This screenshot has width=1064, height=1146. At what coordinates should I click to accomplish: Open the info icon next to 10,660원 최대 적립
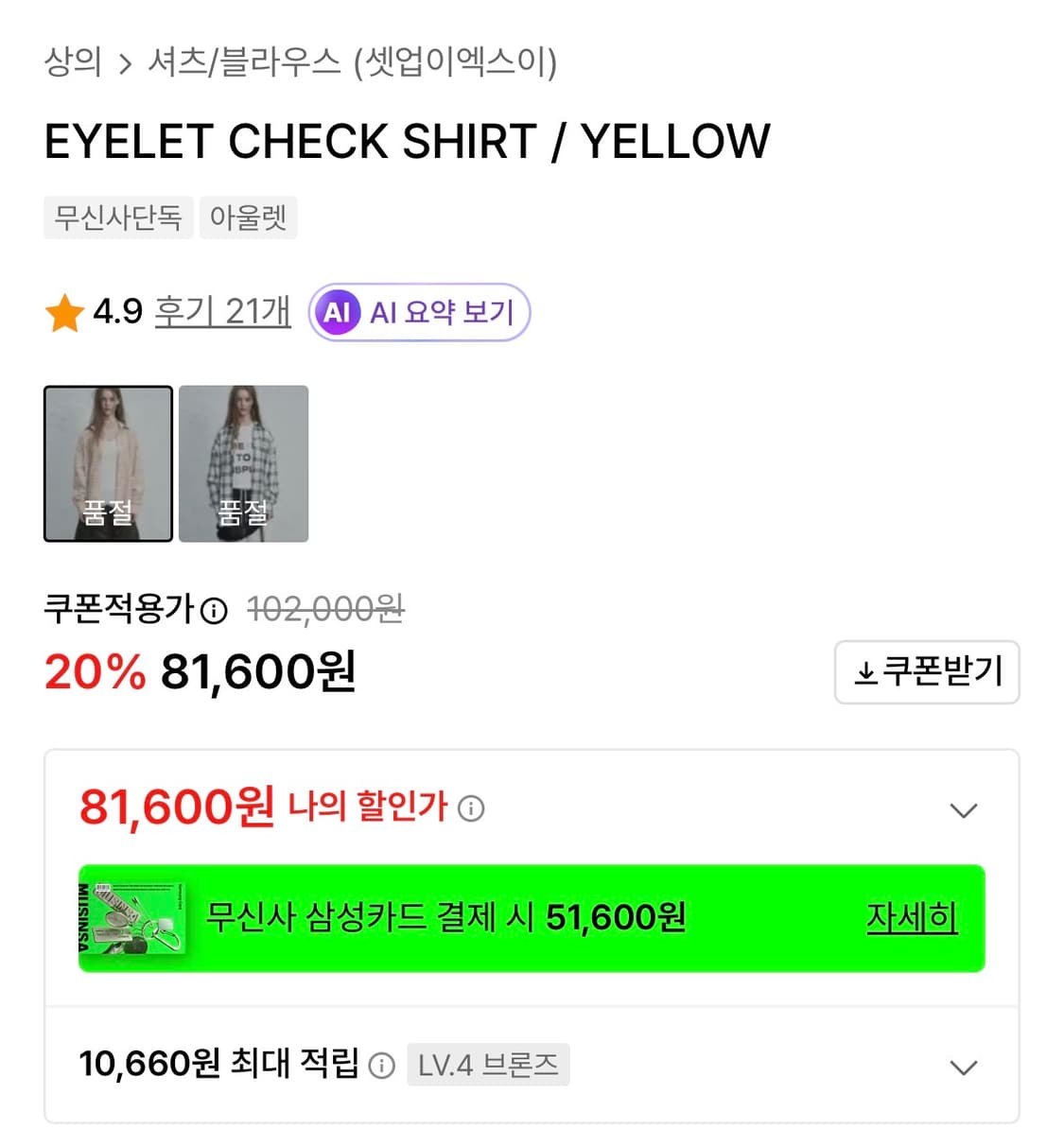click(382, 1066)
